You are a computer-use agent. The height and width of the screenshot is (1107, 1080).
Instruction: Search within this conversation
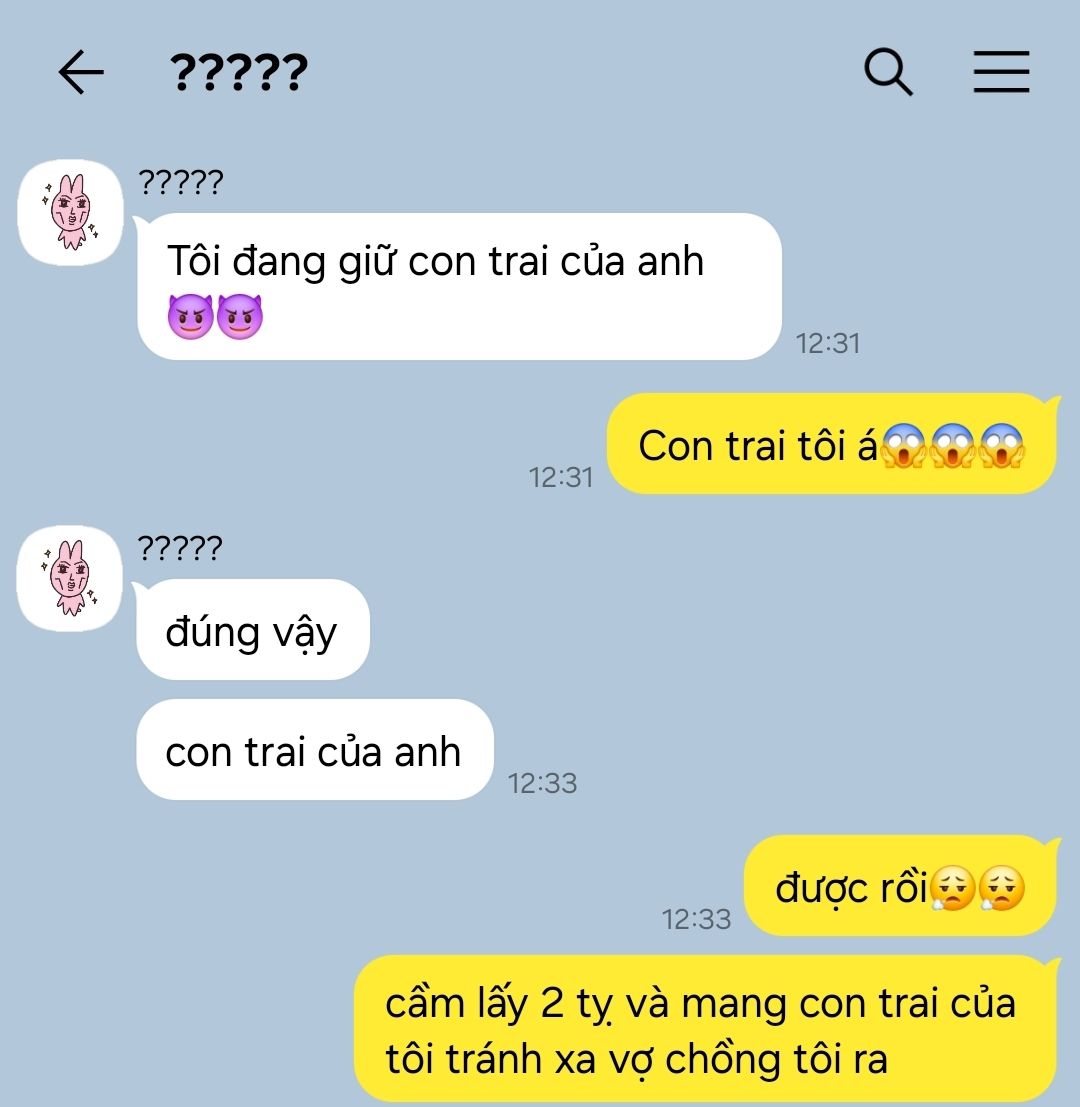click(887, 73)
